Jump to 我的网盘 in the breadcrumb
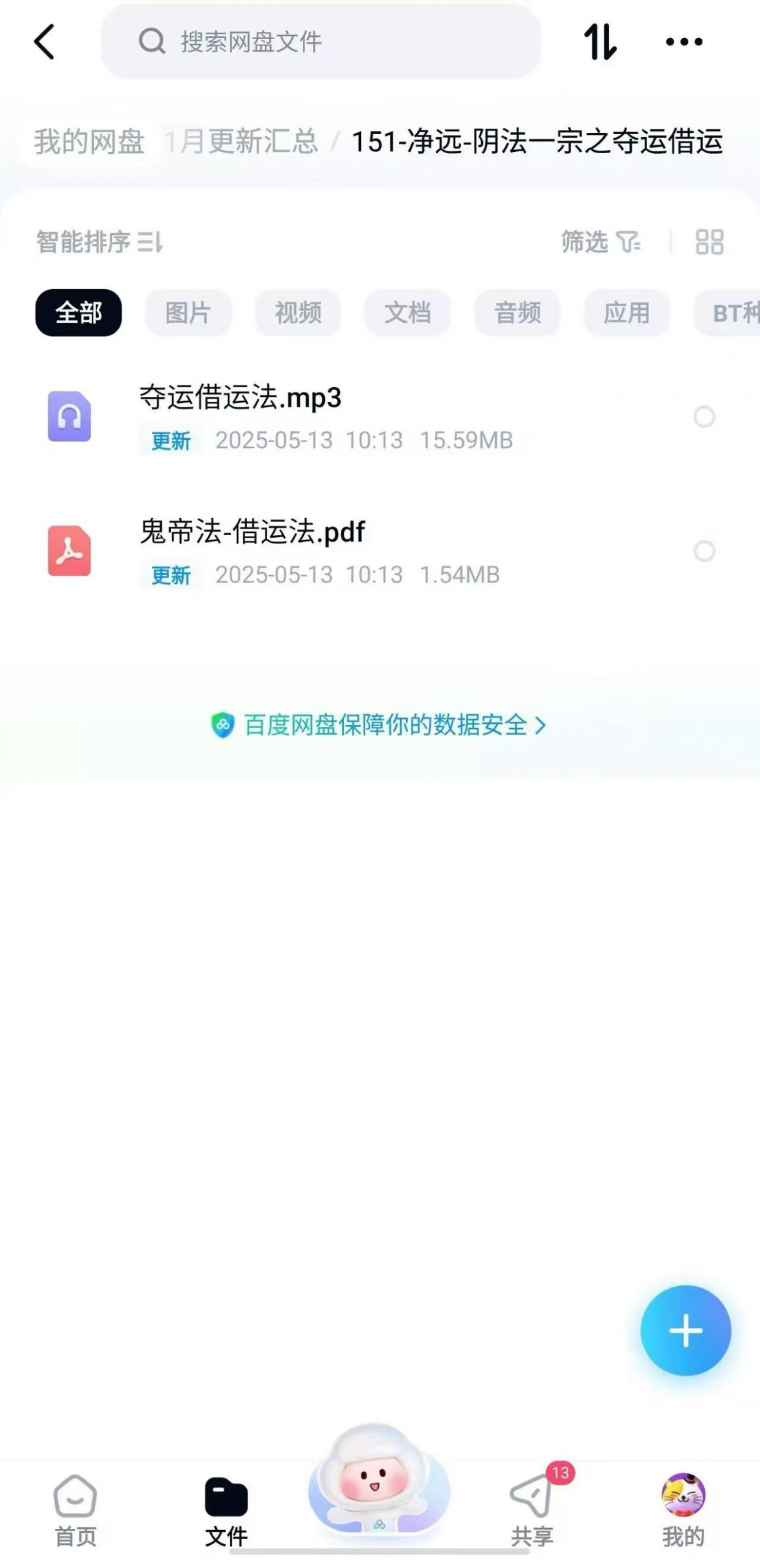760x1568 pixels. coord(89,142)
